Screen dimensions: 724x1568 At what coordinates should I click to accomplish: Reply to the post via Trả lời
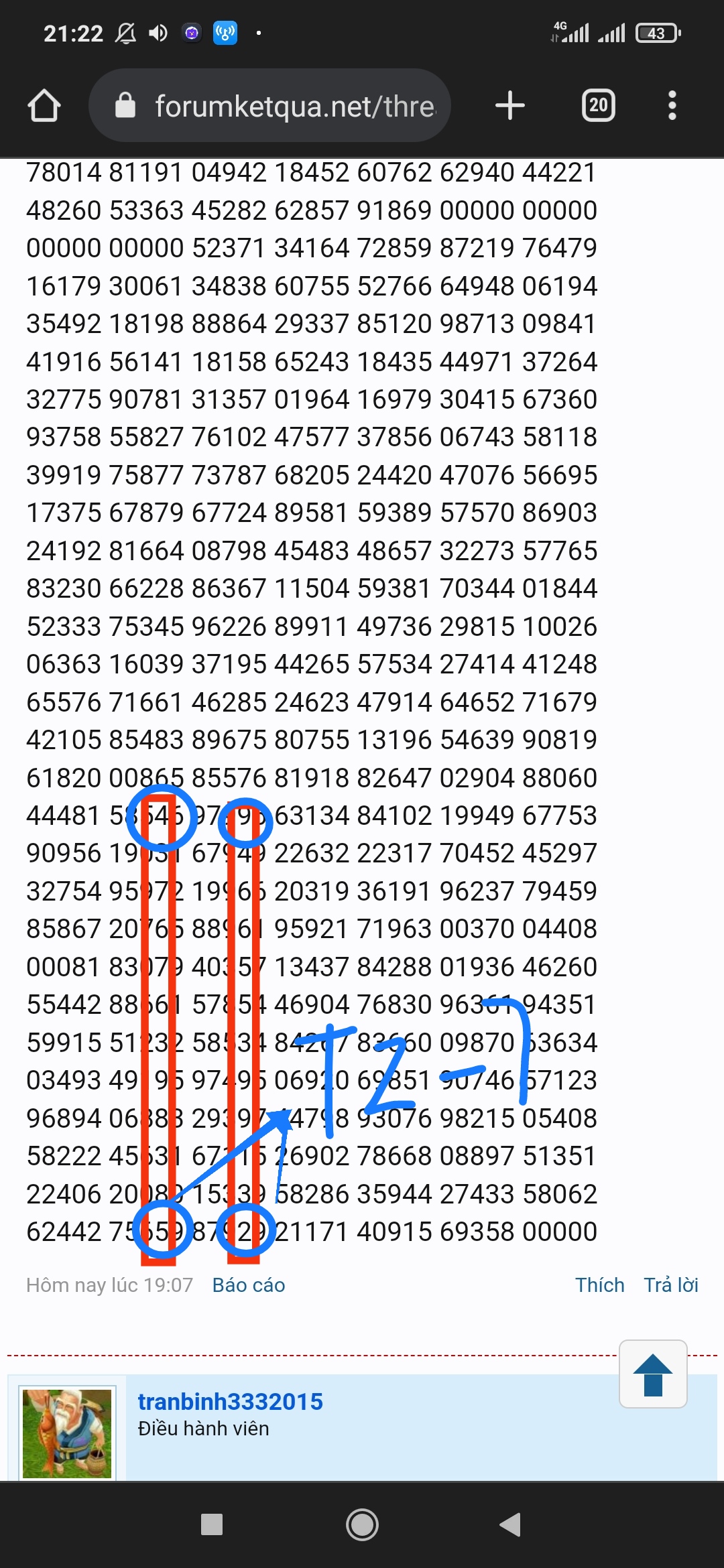click(671, 1285)
